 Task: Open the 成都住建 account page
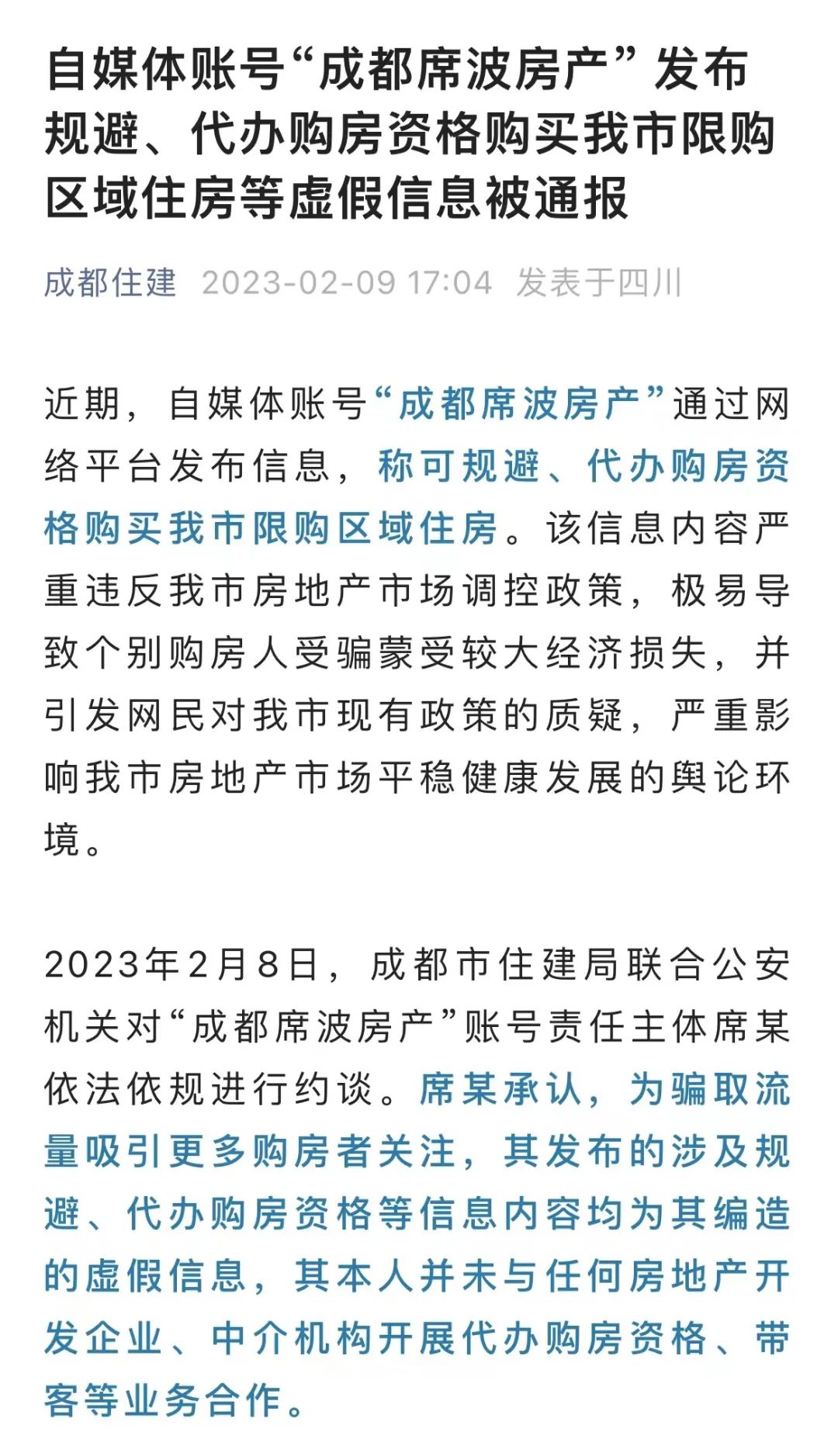click(110, 282)
